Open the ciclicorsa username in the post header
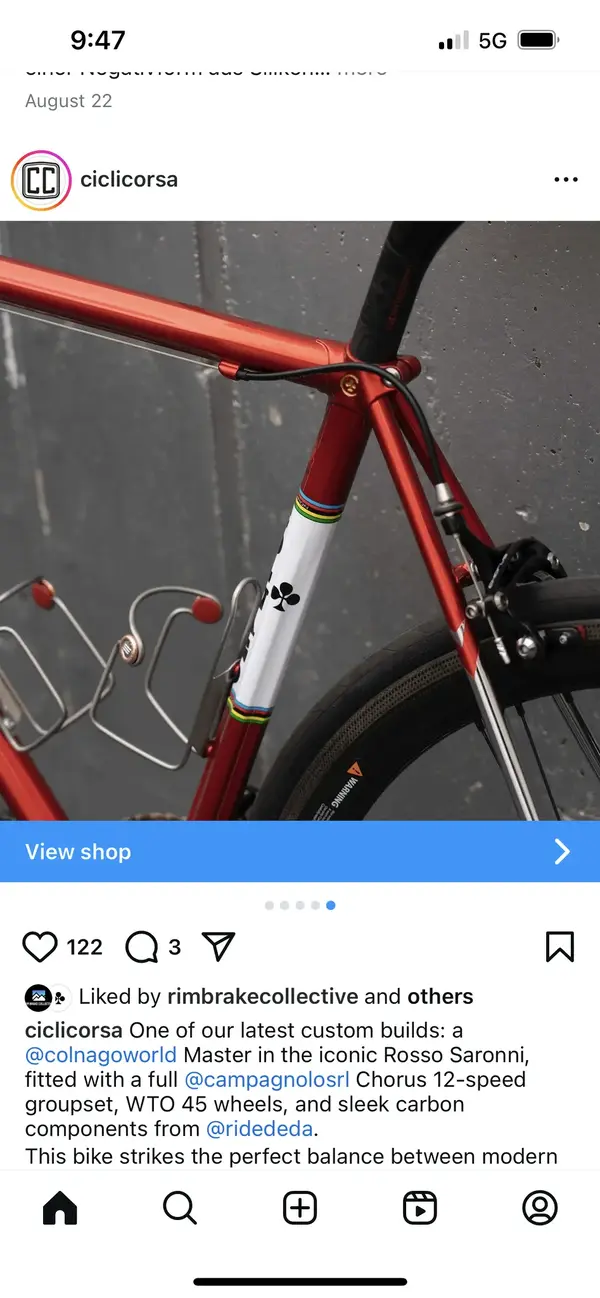The image size is (600, 1298). [129, 180]
